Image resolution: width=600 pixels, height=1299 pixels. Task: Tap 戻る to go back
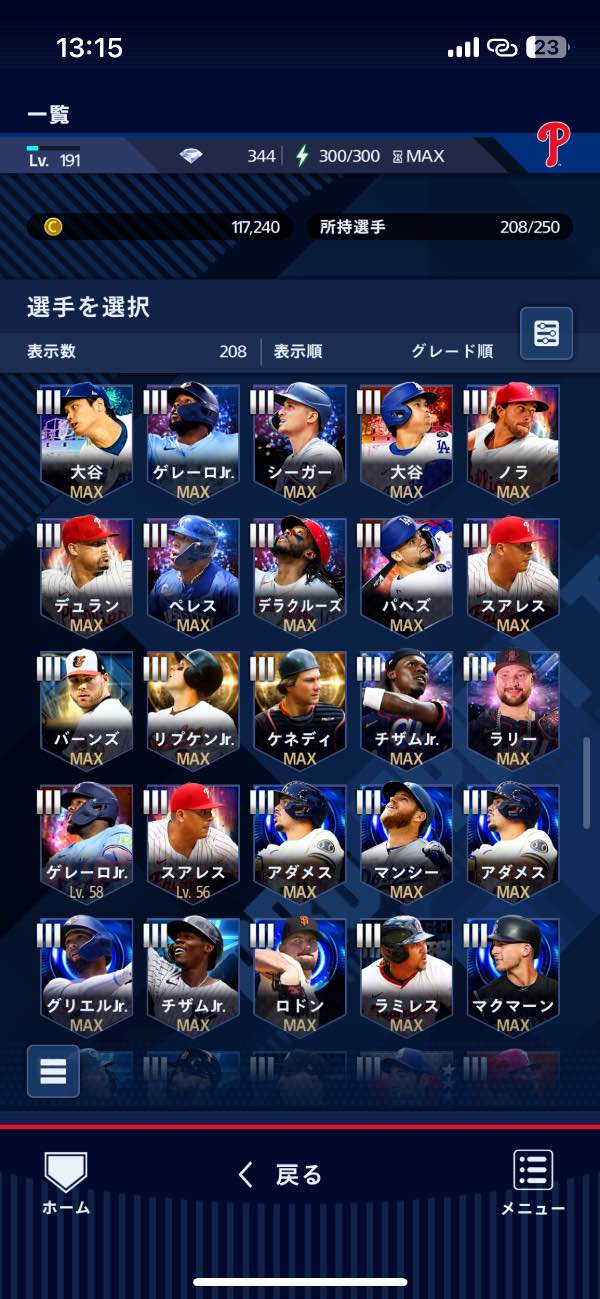(281, 1175)
